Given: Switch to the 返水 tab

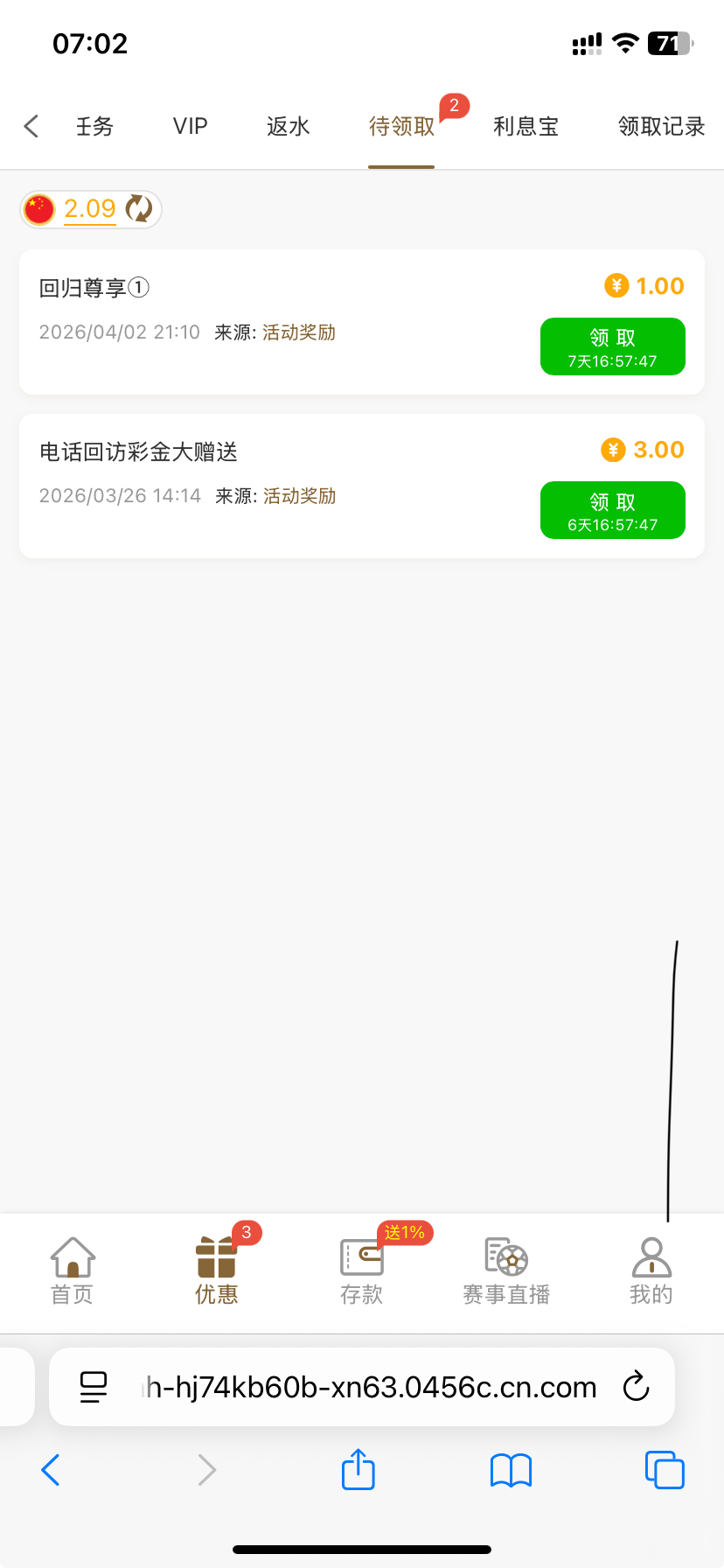Looking at the screenshot, I should [x=288, y=127].
